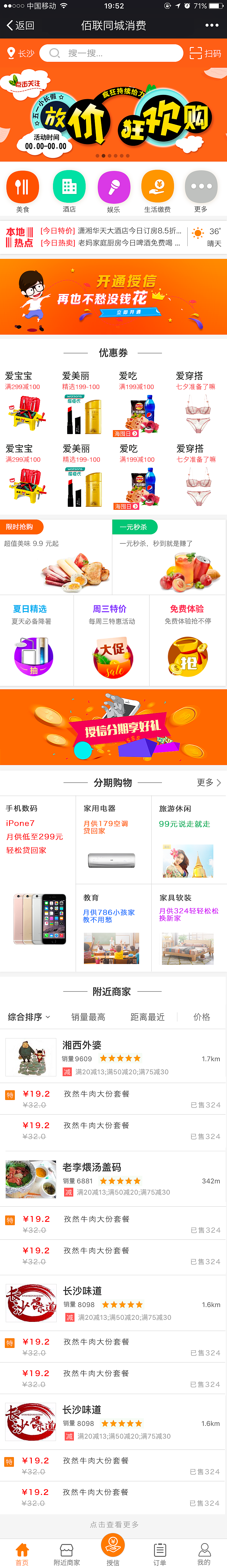
Task: Open the three-dot overflow menu
Action: (211, 25)
